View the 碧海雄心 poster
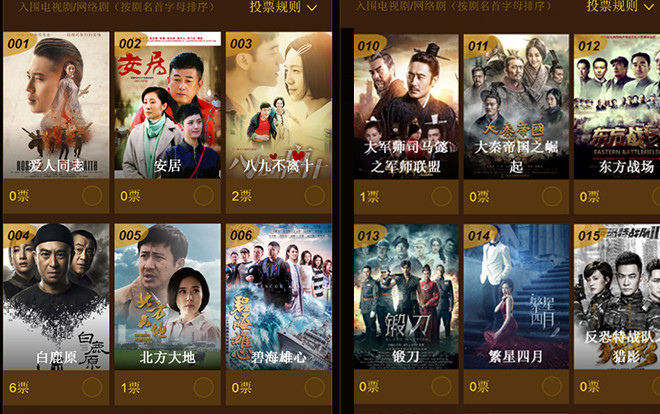This screenshot has height=414, width=660. click(x=279, y=296)
